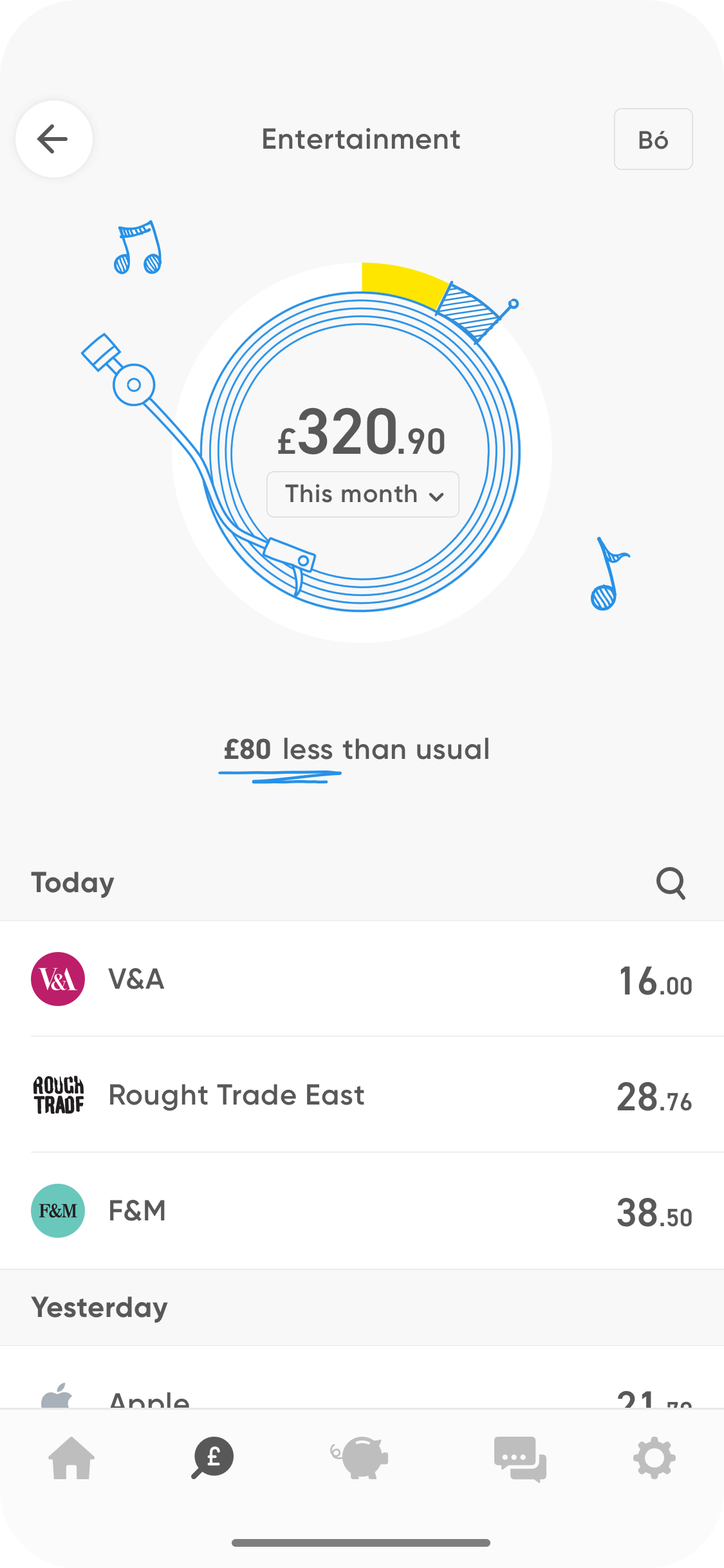The width and height of the screenshot is (724, 1568).
Task: Open the V&A transaction
Action: click(x=362, y=979)
